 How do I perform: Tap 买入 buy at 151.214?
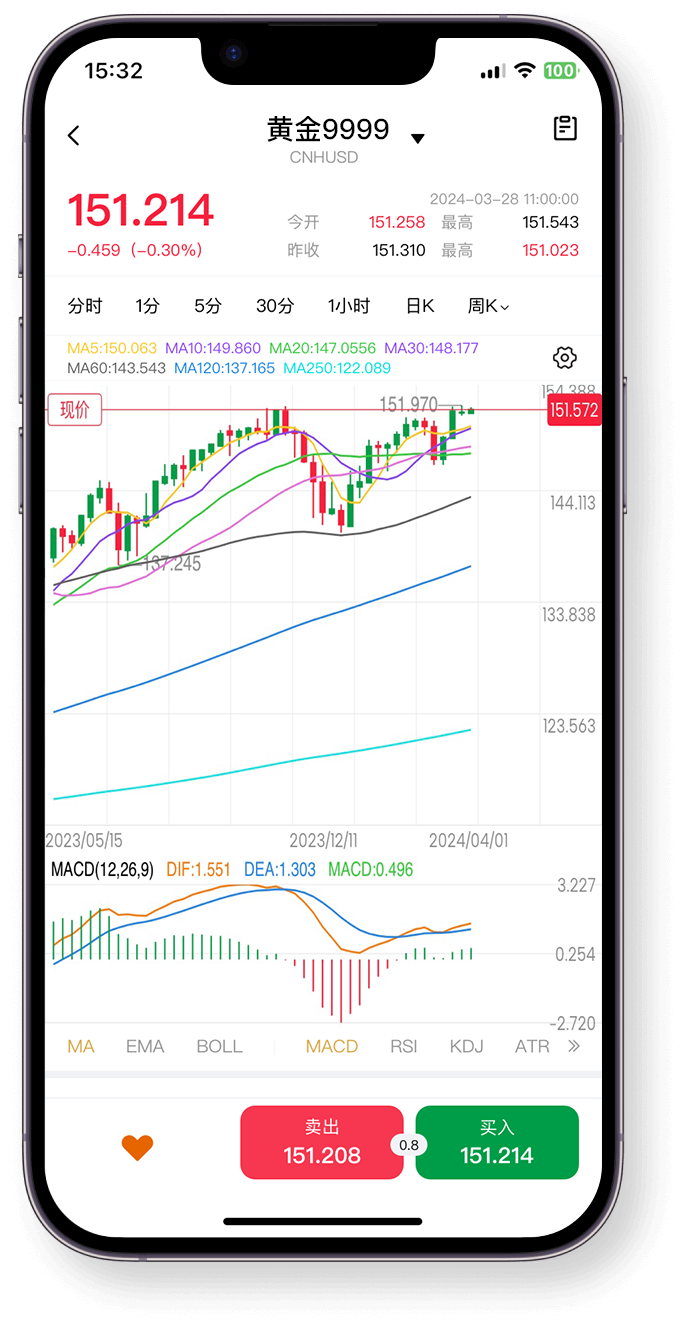pyautogui.click(x=497, y=1143)
